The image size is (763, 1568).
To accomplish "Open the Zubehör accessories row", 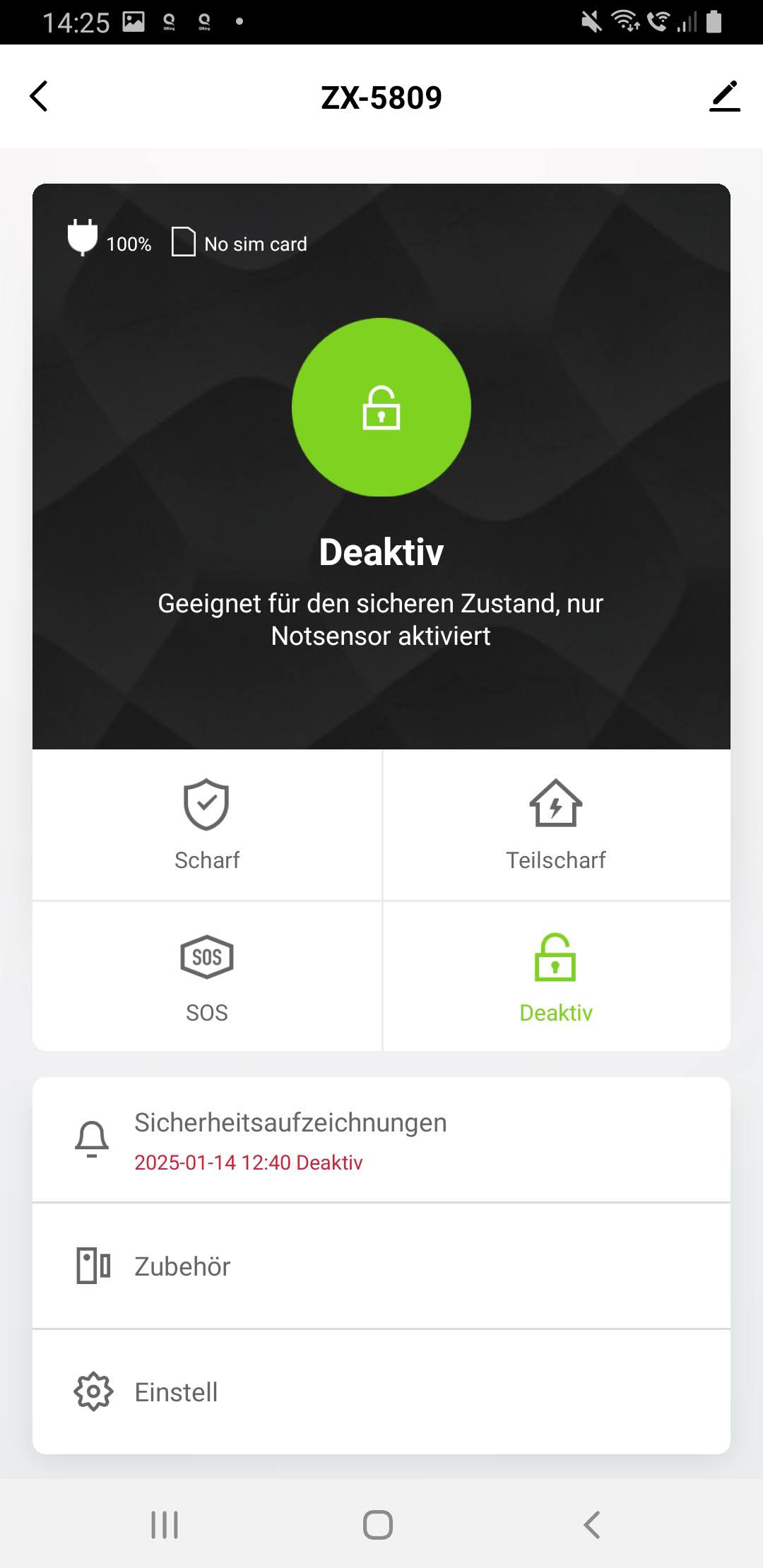I will tap(381, 1266).
